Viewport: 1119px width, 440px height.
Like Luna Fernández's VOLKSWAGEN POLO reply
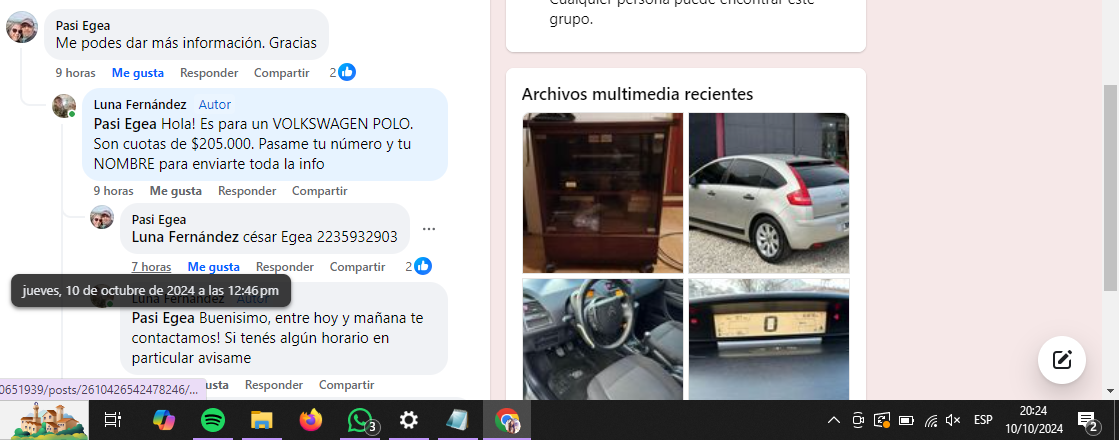click(x=175, y=191)
